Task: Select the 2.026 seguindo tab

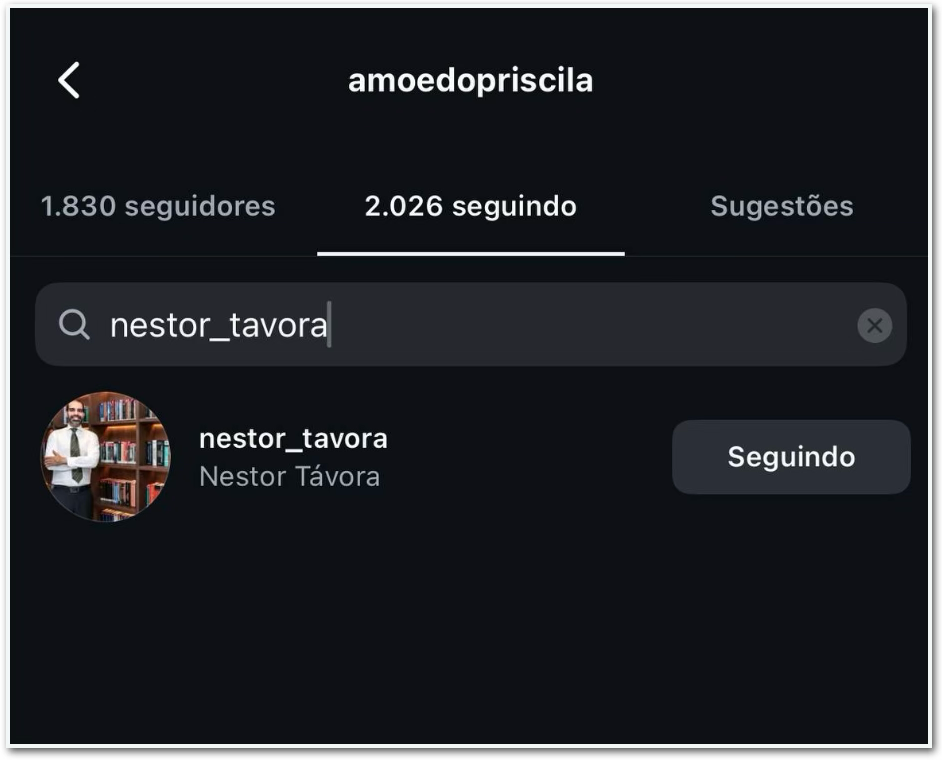Action: point(470,207)
